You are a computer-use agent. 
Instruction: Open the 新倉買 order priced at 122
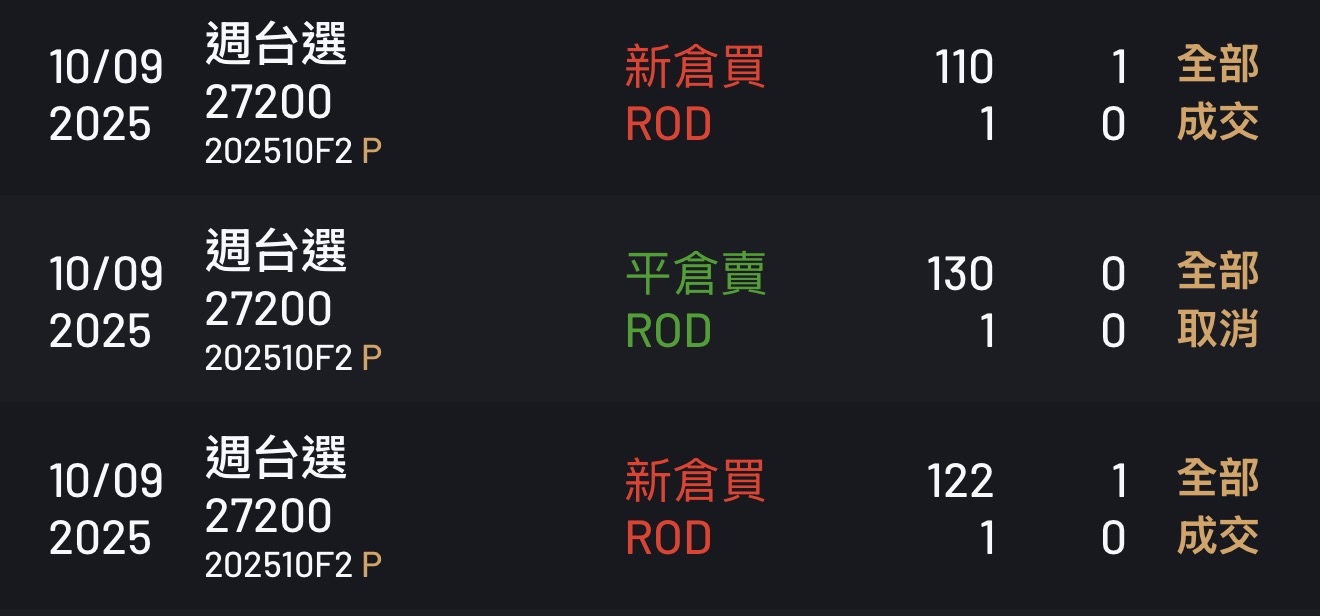pos(660,506)
